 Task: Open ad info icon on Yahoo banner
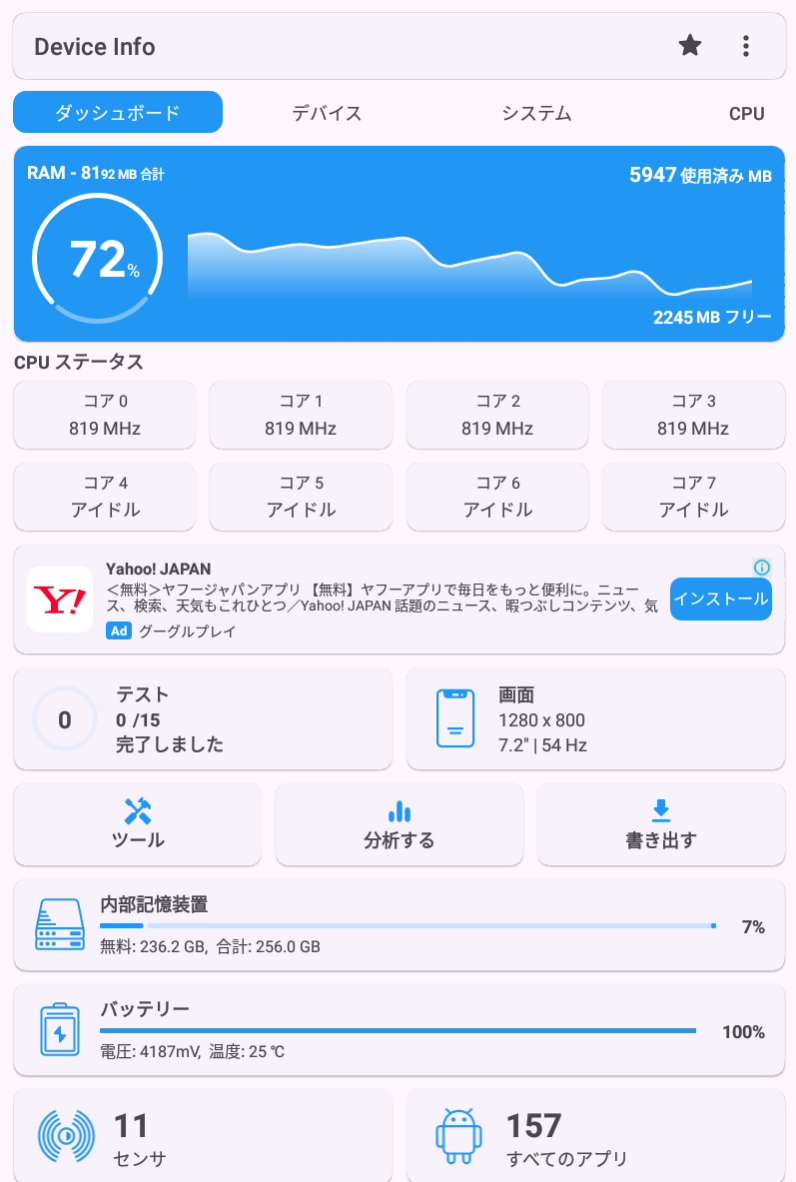762,567
